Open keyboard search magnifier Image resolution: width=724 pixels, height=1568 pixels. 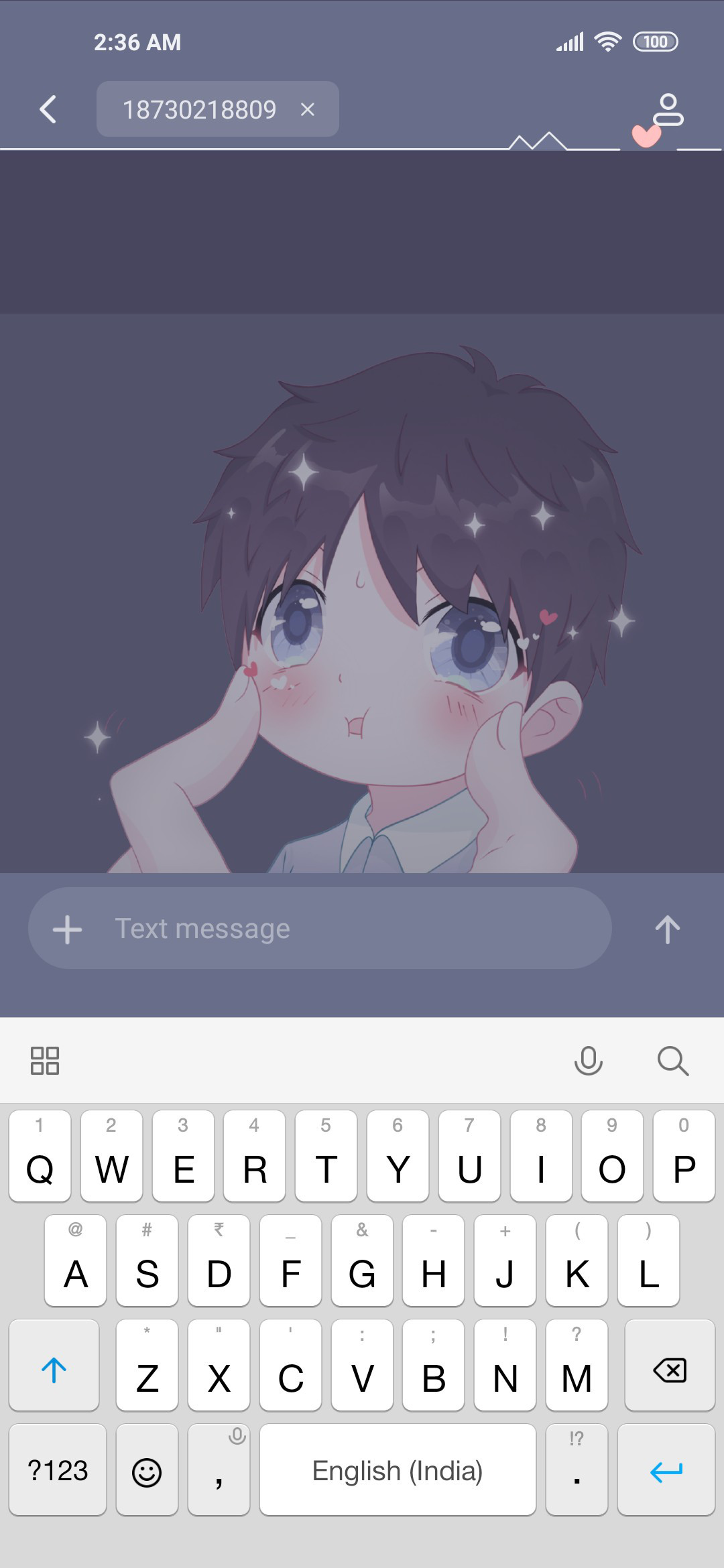click(x=673, y=1060)
